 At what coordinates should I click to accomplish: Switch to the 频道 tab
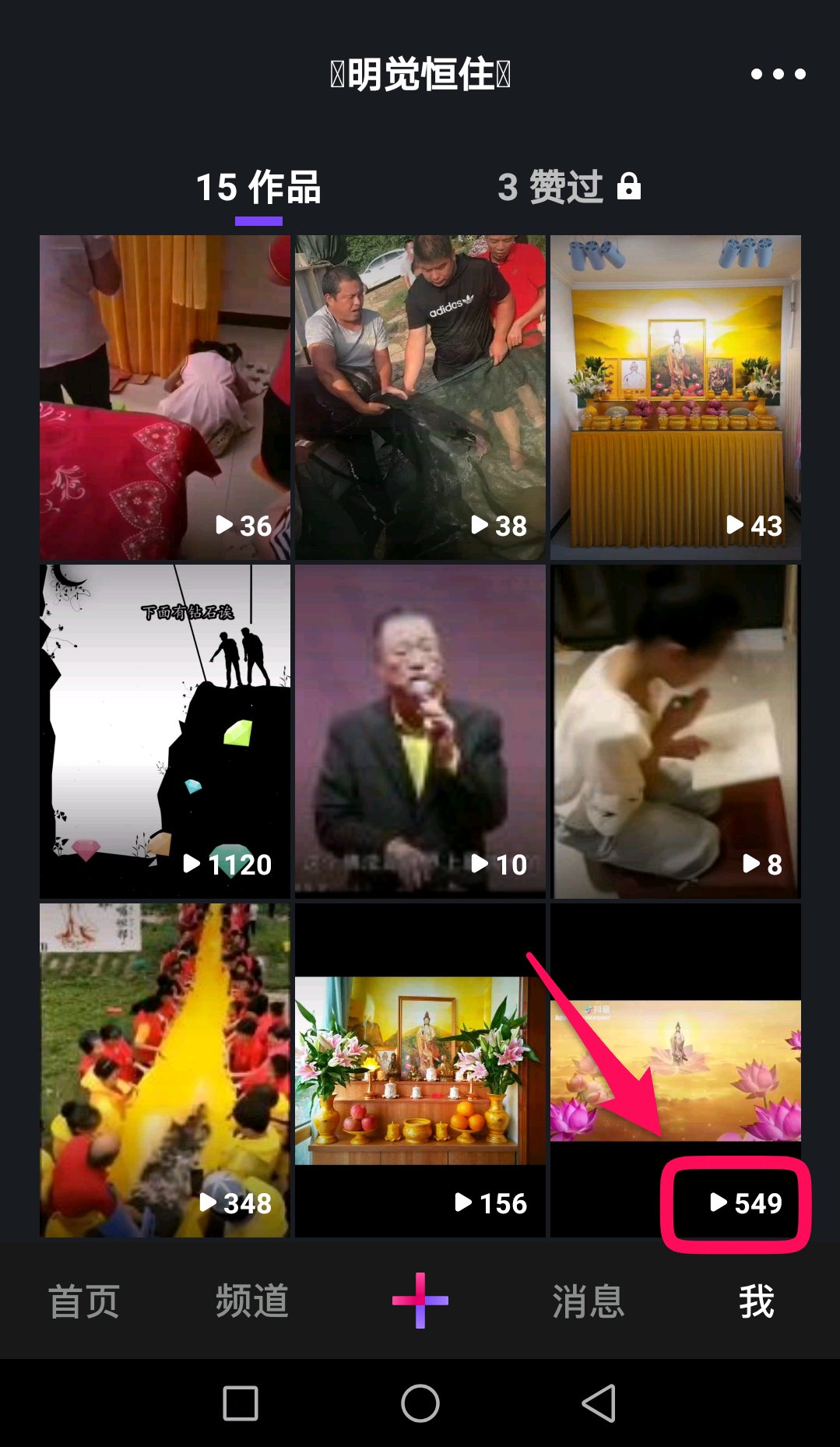(x=252, y=1301)
